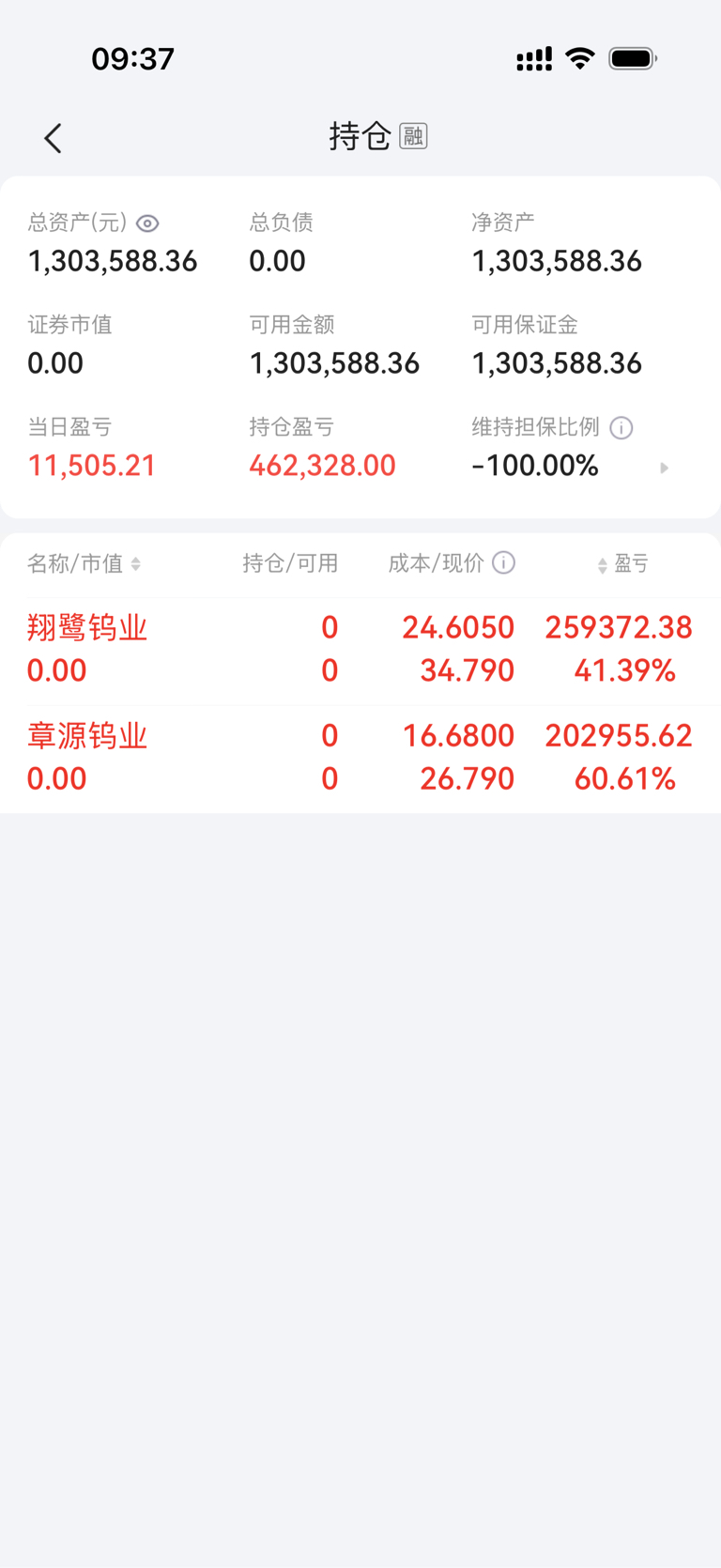Hide the 总资产 amount with the eye icon
The height and width of the screenshot is (1568, 721).
click(x=147, y=223)
